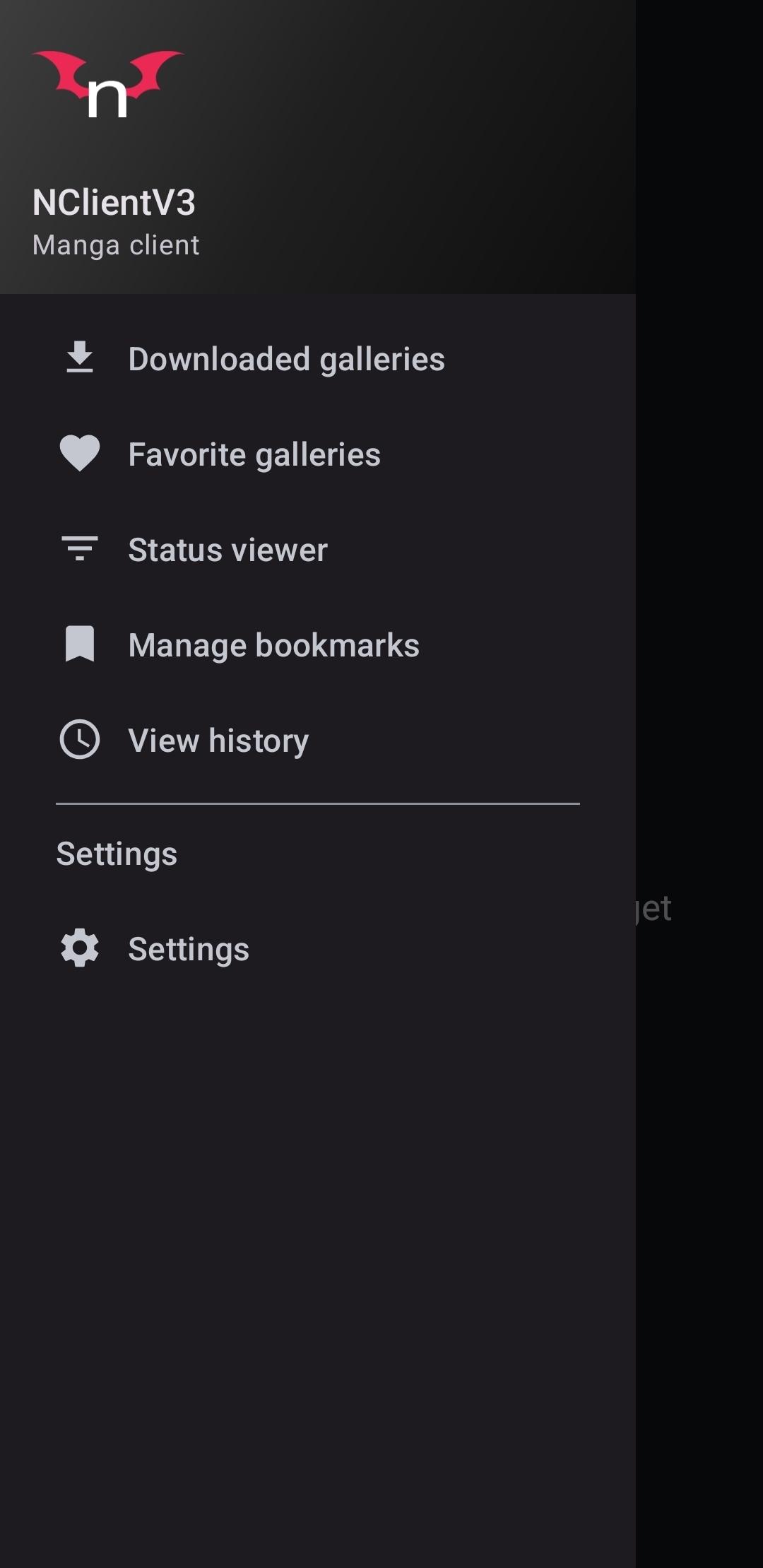The height and width of the screenshot is (1568, 763).
Task: Select Manage bookmarks
Action: tap(273, 645)
